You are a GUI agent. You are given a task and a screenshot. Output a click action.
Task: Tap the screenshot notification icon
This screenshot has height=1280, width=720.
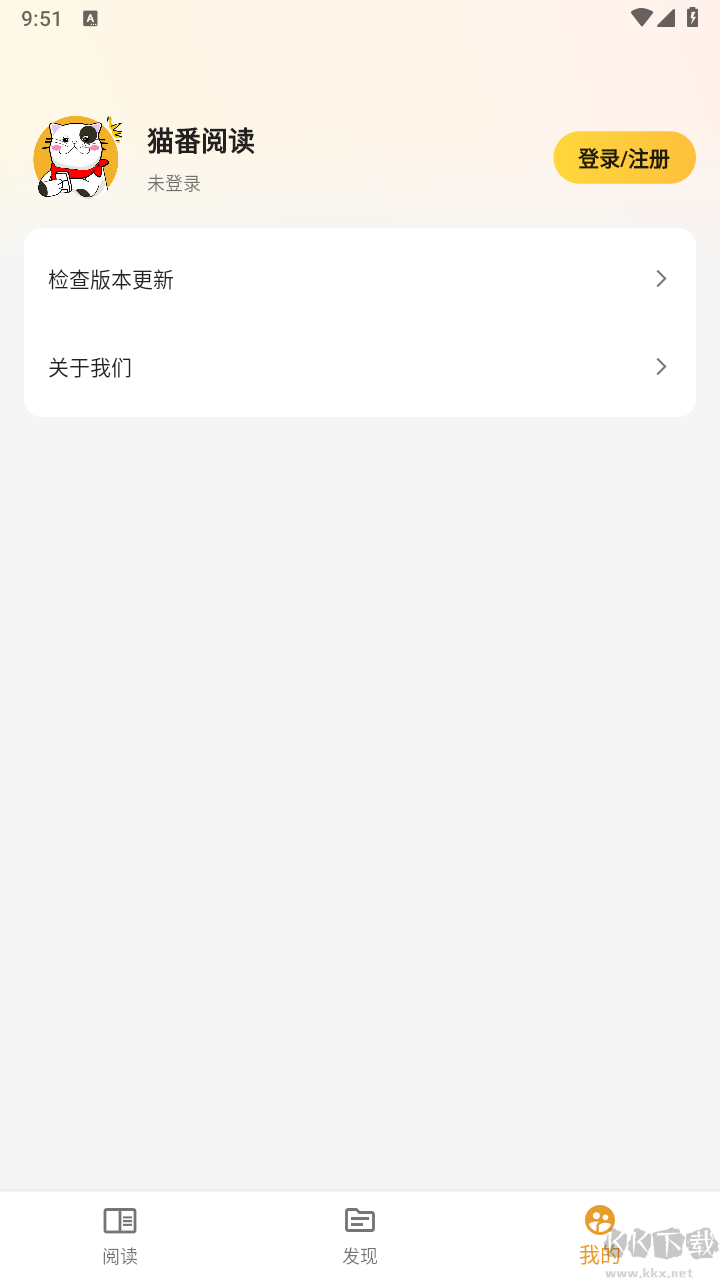pos(92,18)
